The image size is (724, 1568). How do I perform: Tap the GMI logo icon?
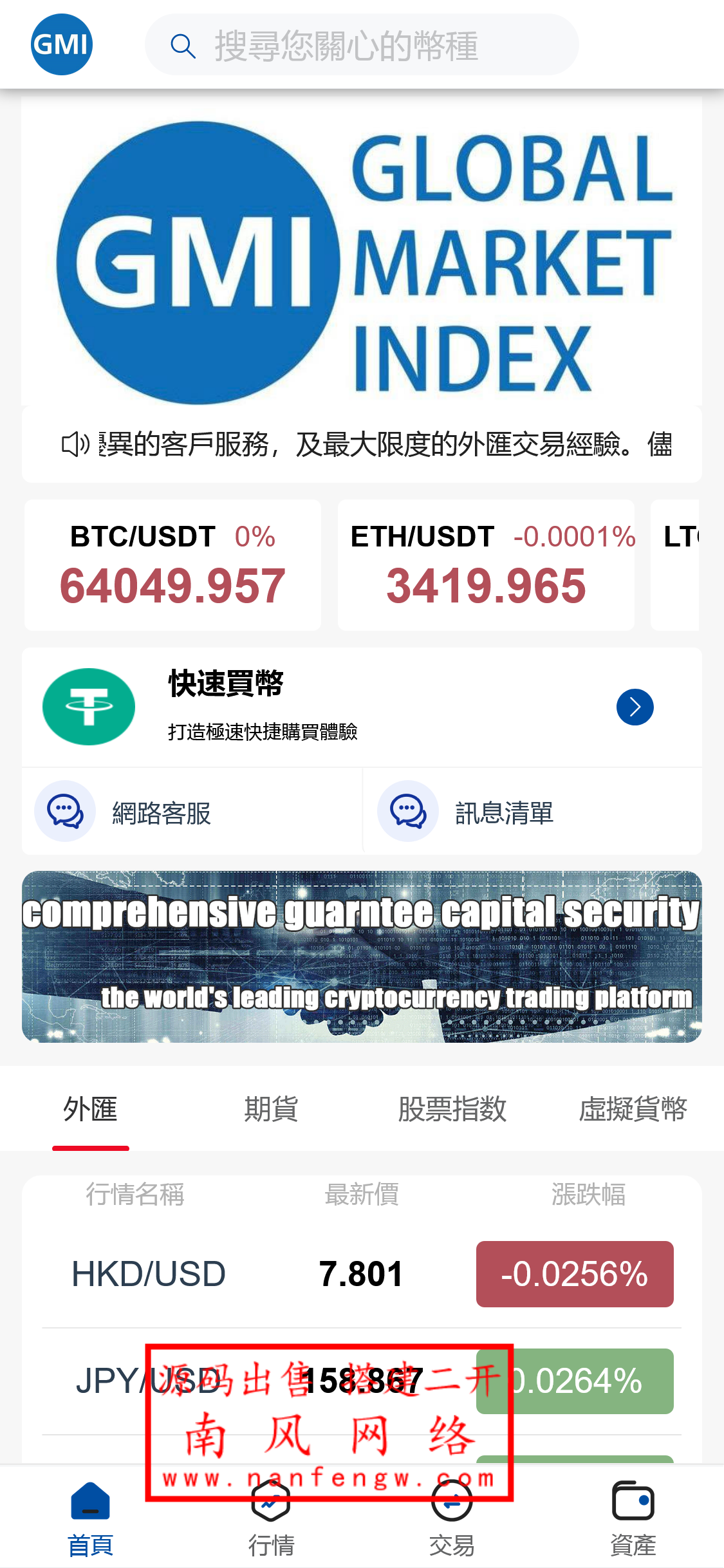click(x=61, y=44)
